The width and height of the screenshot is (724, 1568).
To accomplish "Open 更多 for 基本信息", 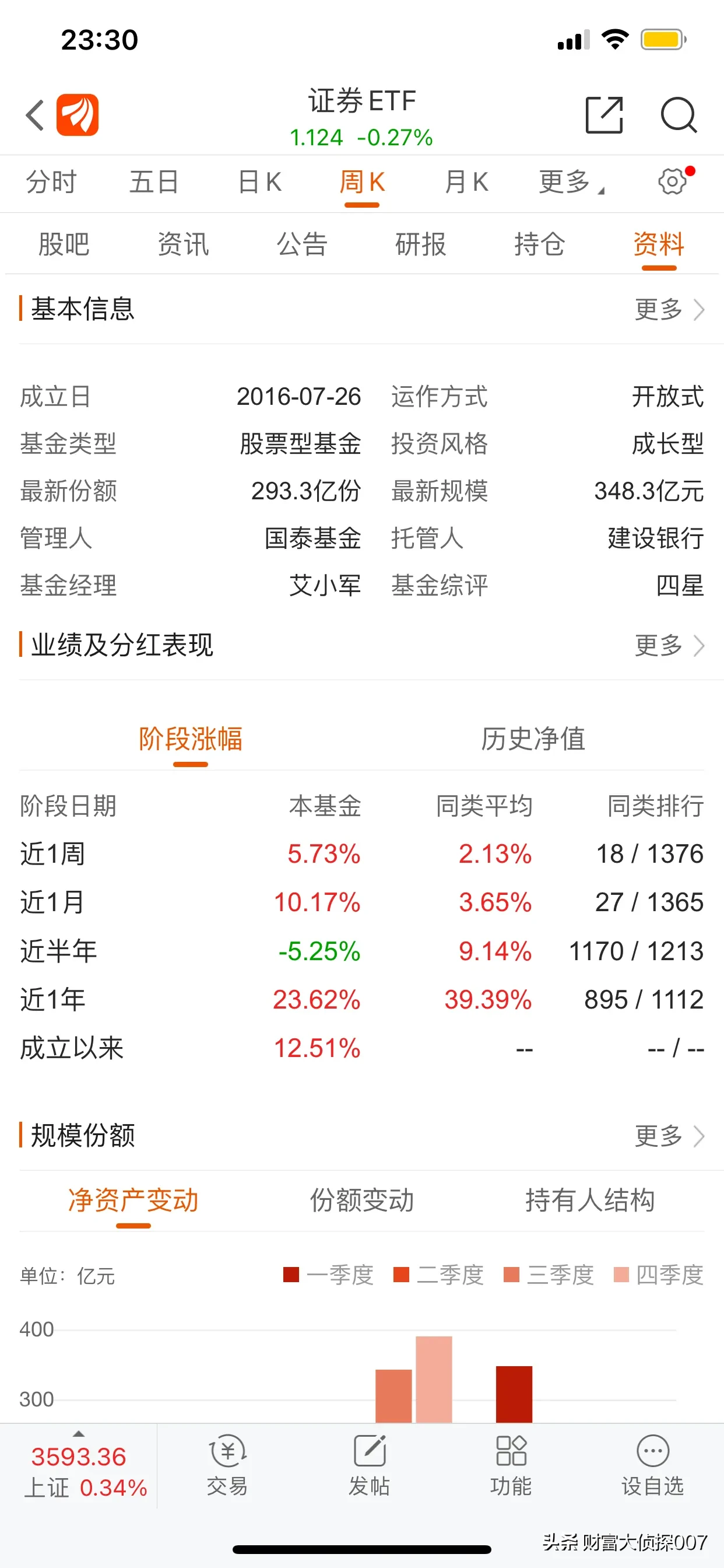I will [x=669, y=309].
